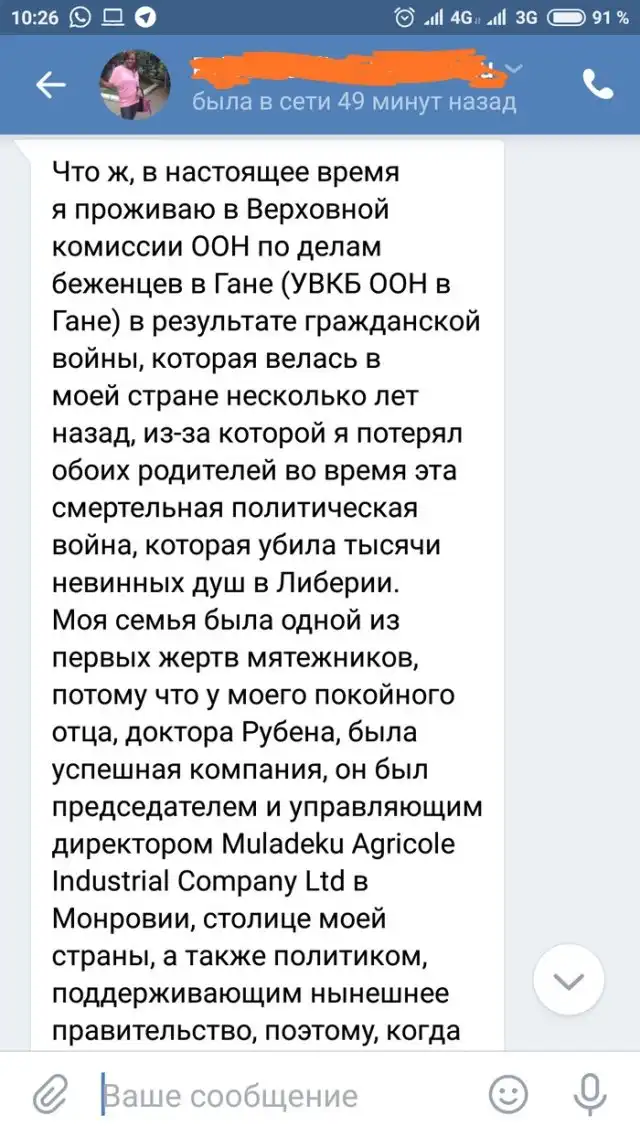This screenshot has width=640, height=1137.
Task: Go back to the conversations list
Action: coord(50,86)
